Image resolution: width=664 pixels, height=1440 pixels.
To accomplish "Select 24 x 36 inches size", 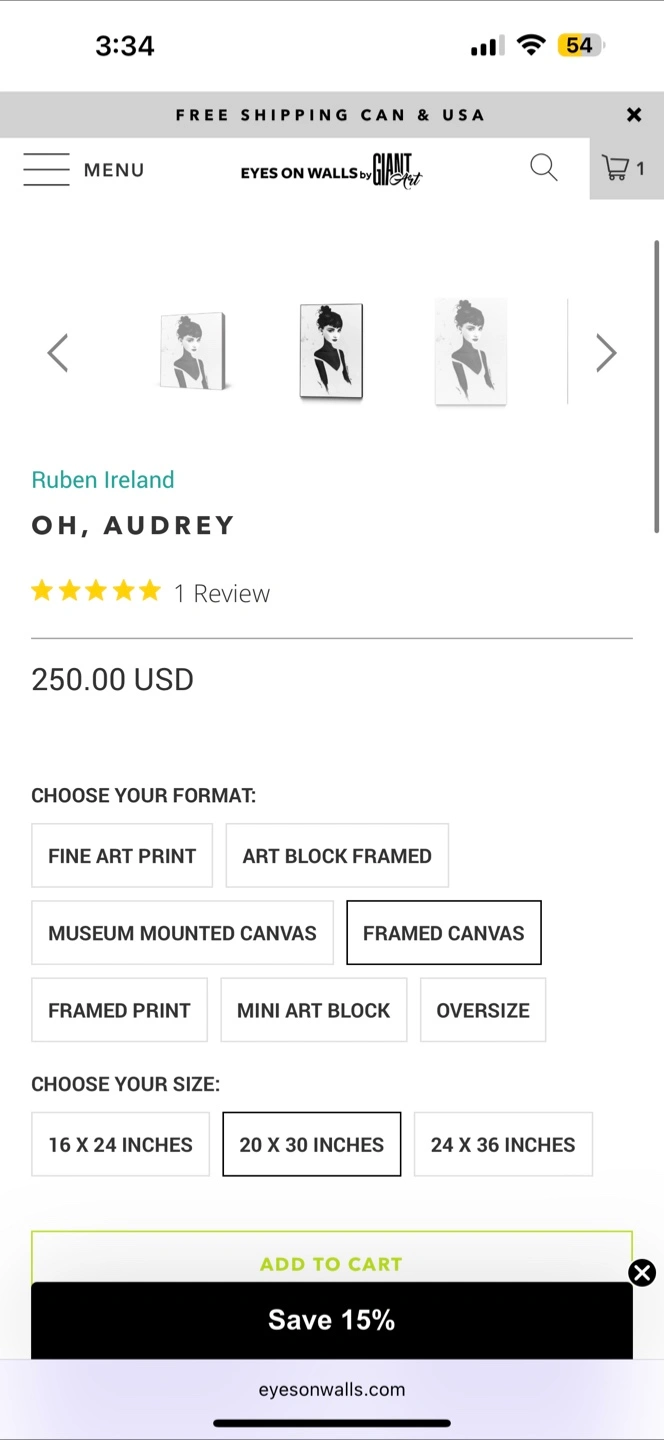I will (503, 1144).
